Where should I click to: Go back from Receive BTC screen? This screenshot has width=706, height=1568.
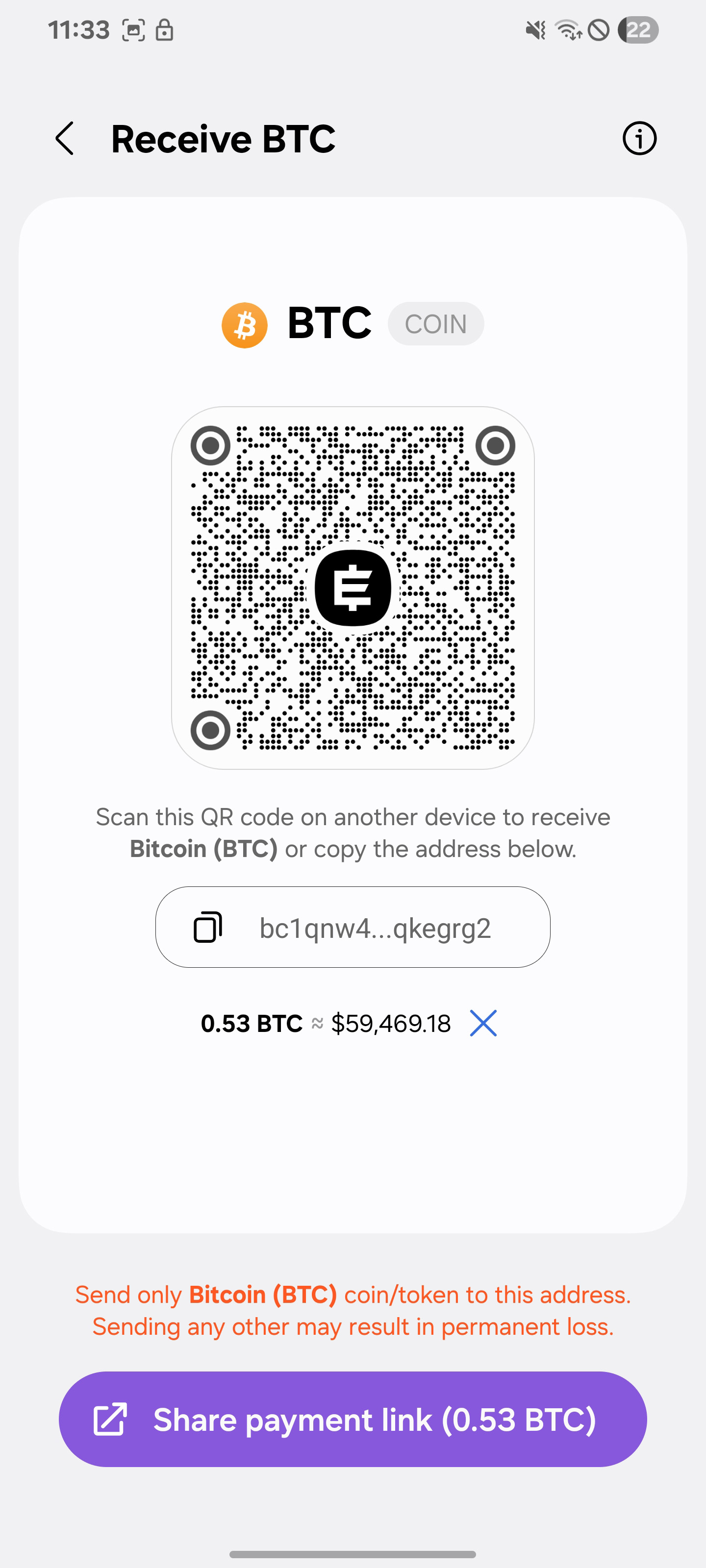pyautogui.click(x=65, y=138)
